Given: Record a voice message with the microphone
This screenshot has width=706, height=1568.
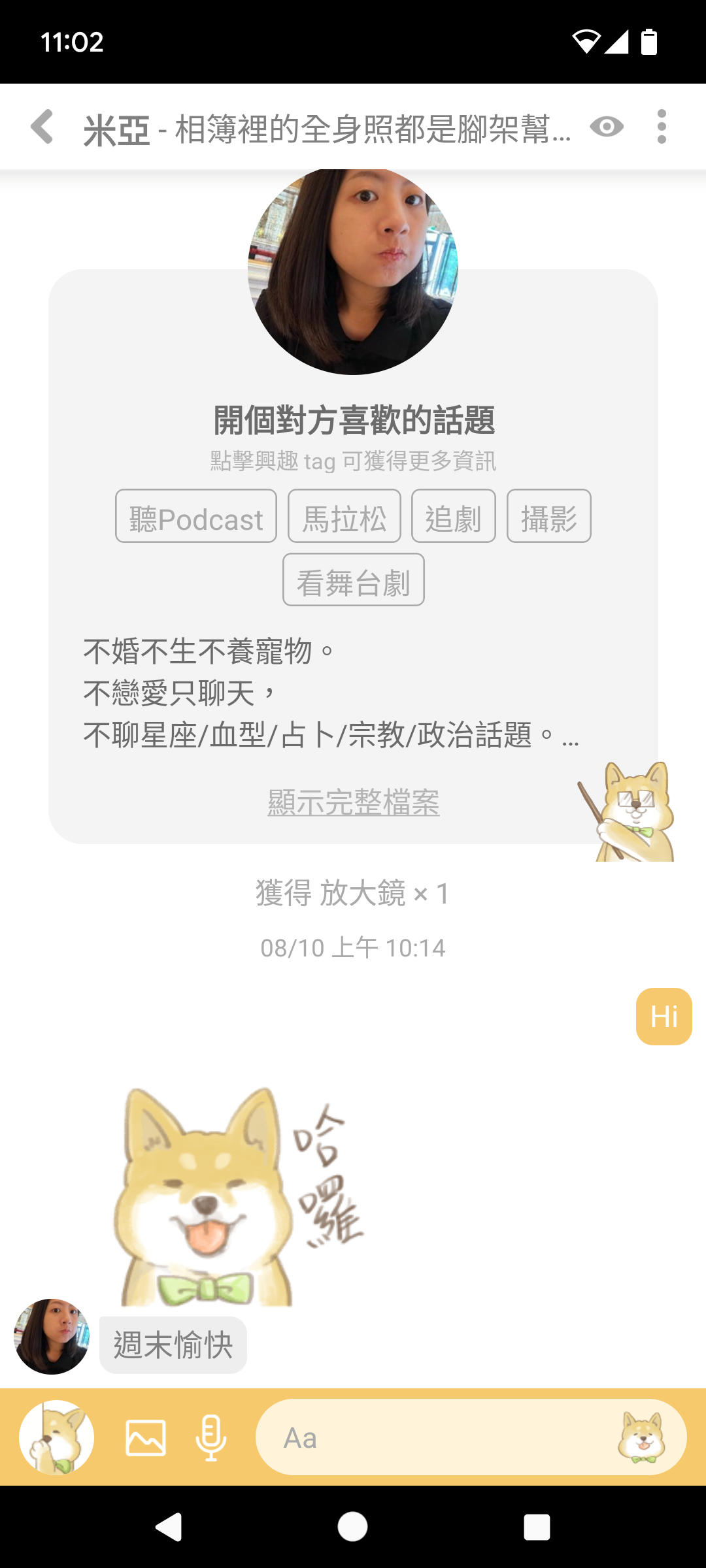Looking at the screenshot, I should pyautogui.click(x=211, y=1438).
